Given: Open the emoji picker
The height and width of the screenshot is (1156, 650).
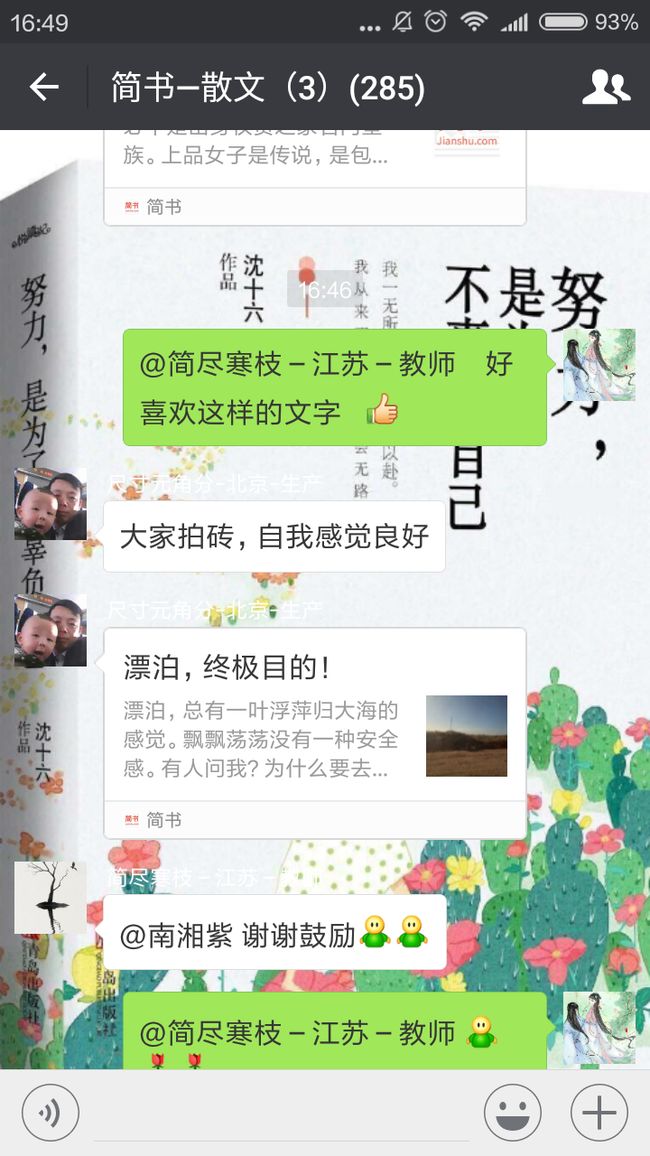Looking at the screenshot, I should pos(512,1113).
